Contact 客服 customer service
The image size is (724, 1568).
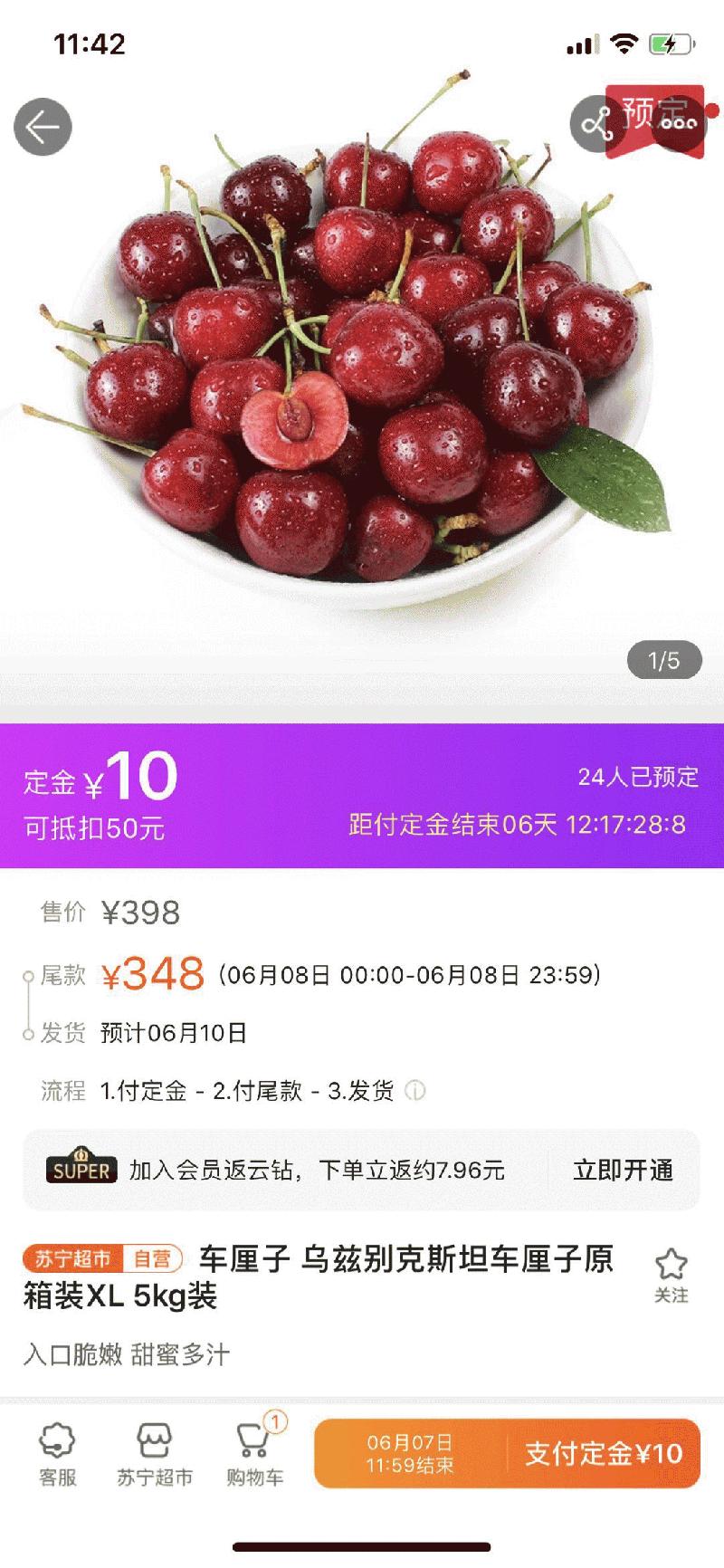coord(57,1454)
